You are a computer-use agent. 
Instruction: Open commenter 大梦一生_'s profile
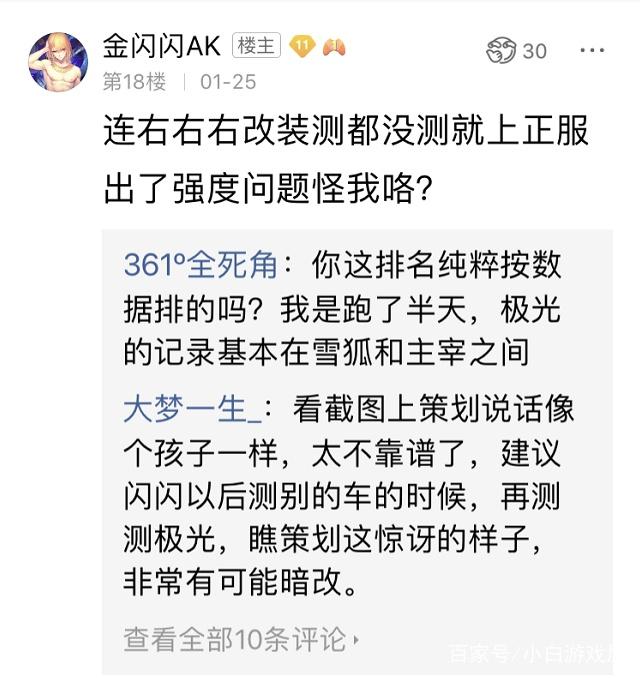click(192, 409)
